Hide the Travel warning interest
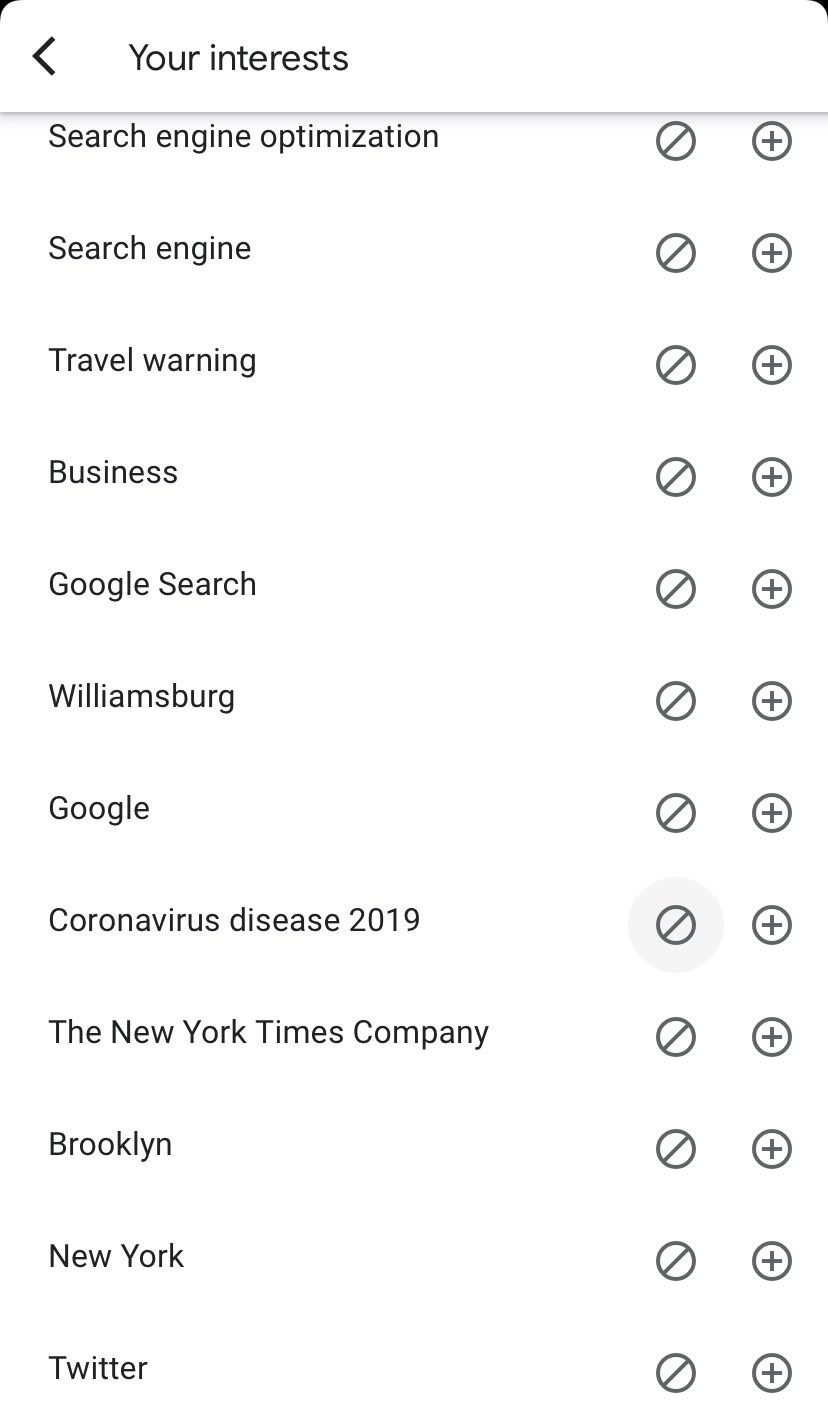 (x=676, y=365)
